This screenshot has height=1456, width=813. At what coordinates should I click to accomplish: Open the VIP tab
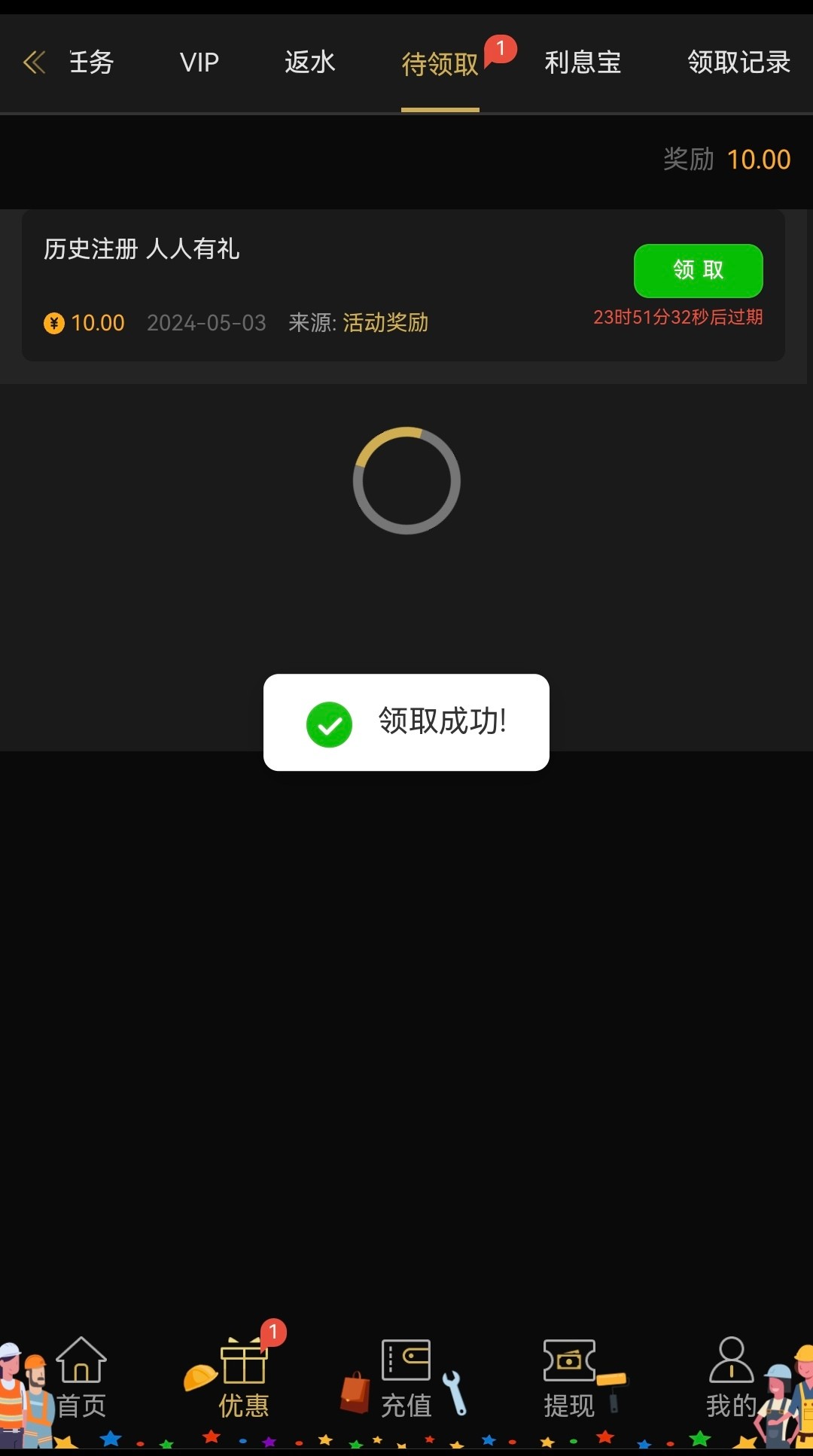click(199, 62)
